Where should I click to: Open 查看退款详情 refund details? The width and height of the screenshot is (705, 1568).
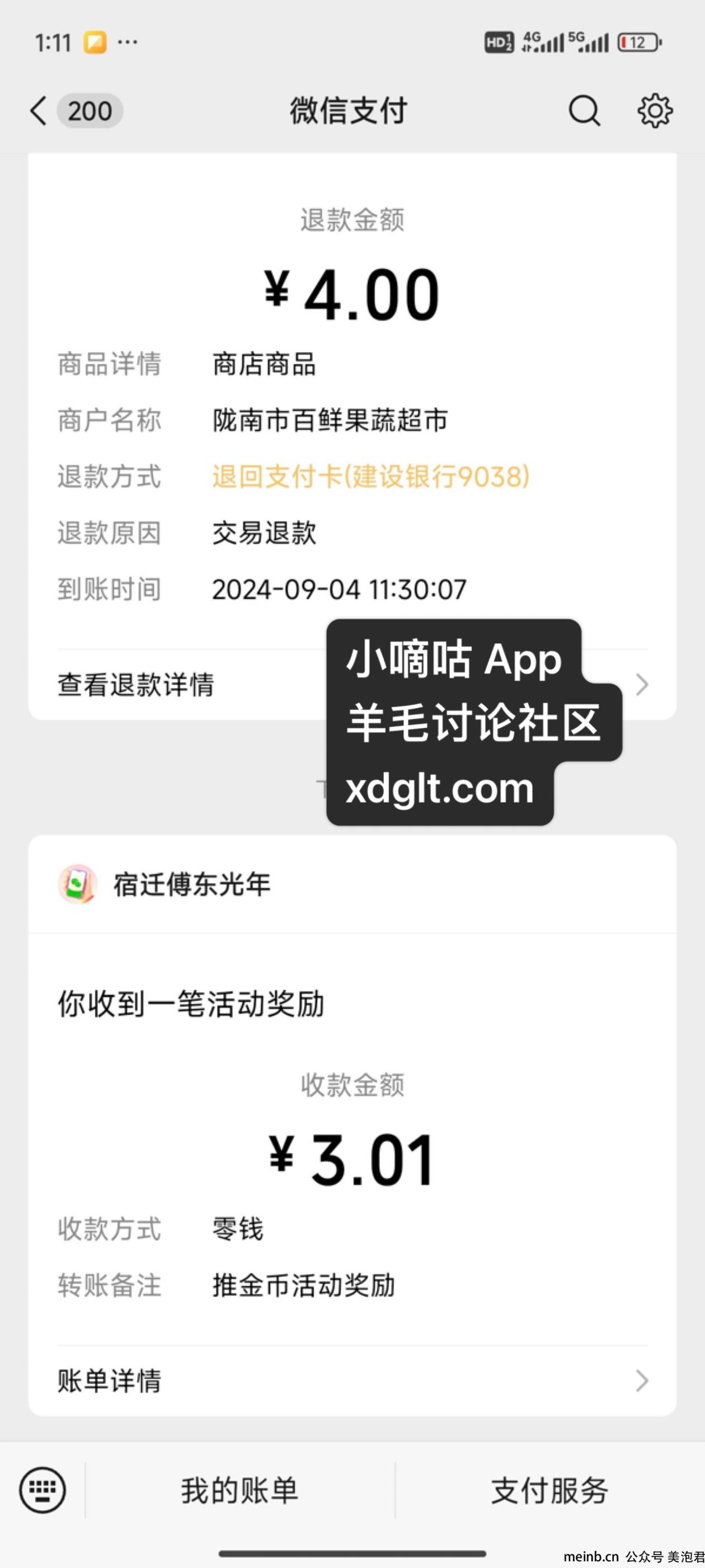tap(352, 685)
